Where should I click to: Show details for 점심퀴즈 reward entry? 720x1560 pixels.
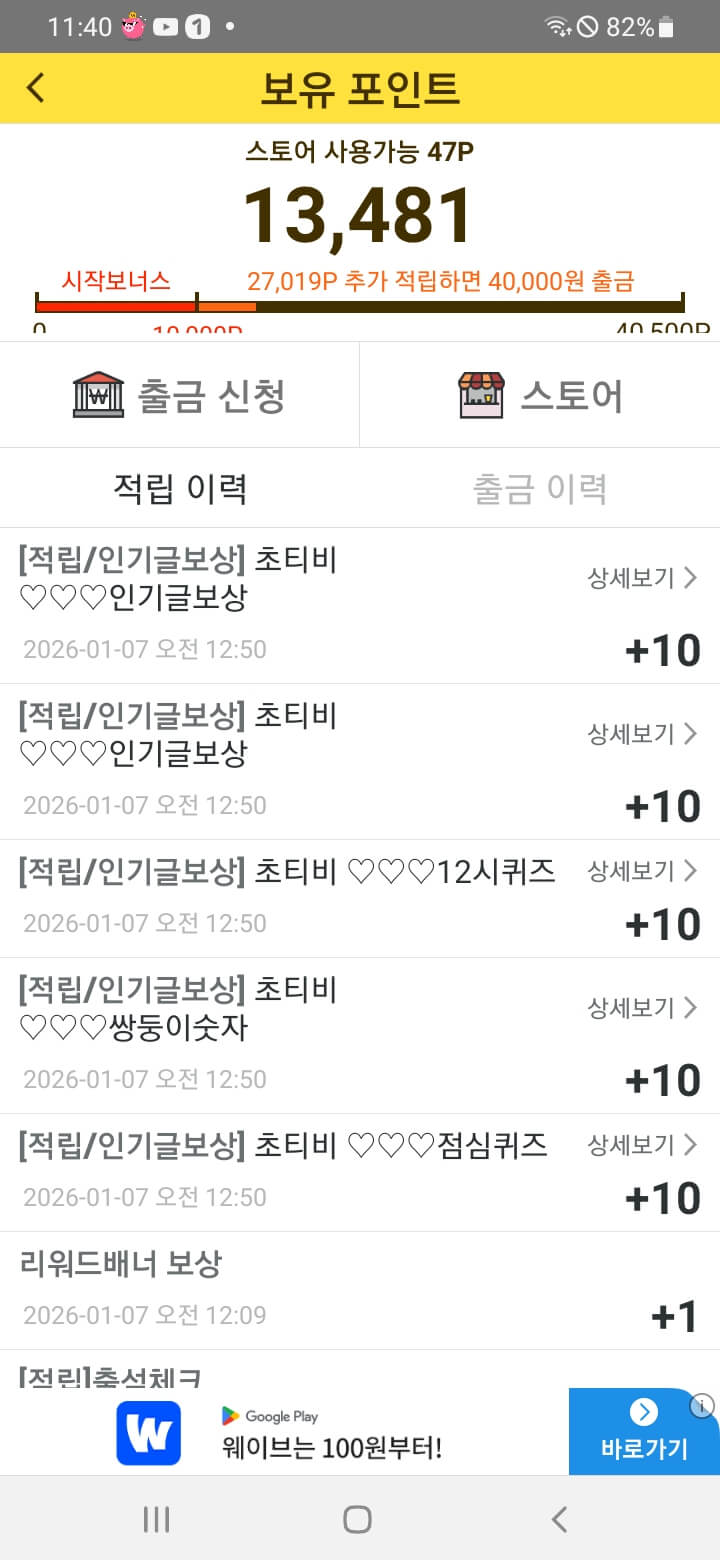pyautogui.click(x=642, y=1144)
